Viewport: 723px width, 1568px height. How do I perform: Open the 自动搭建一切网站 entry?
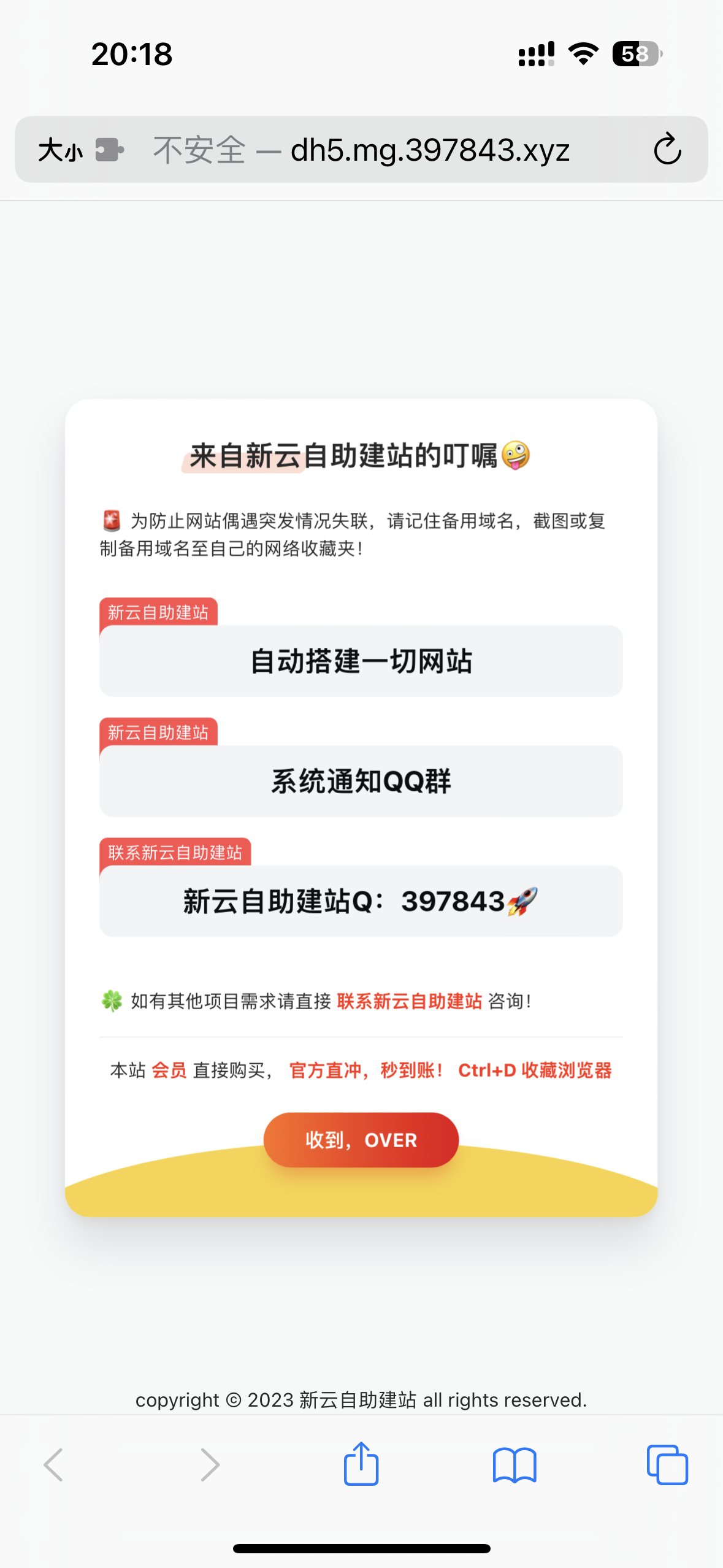[361, 661]
